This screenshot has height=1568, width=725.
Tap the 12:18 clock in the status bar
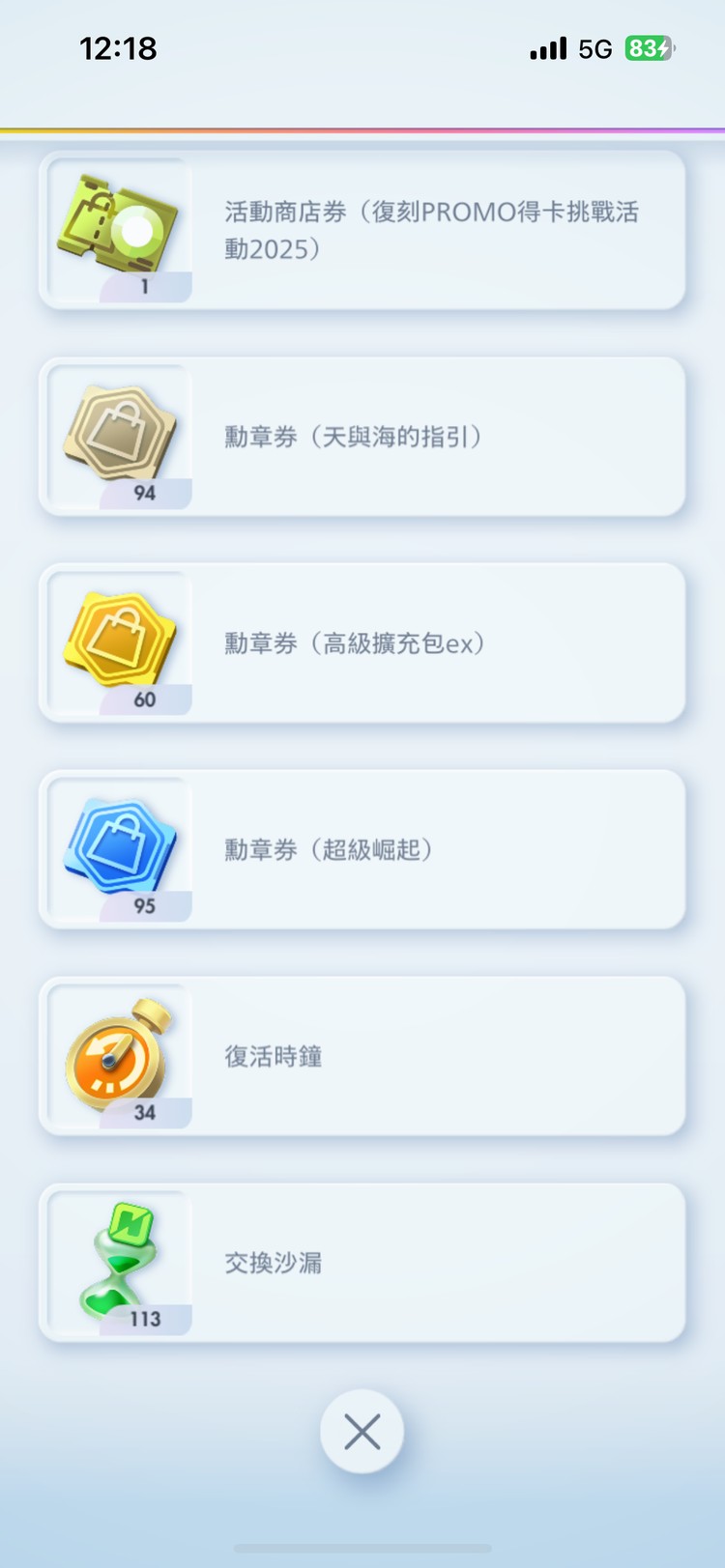coord(119,48)
